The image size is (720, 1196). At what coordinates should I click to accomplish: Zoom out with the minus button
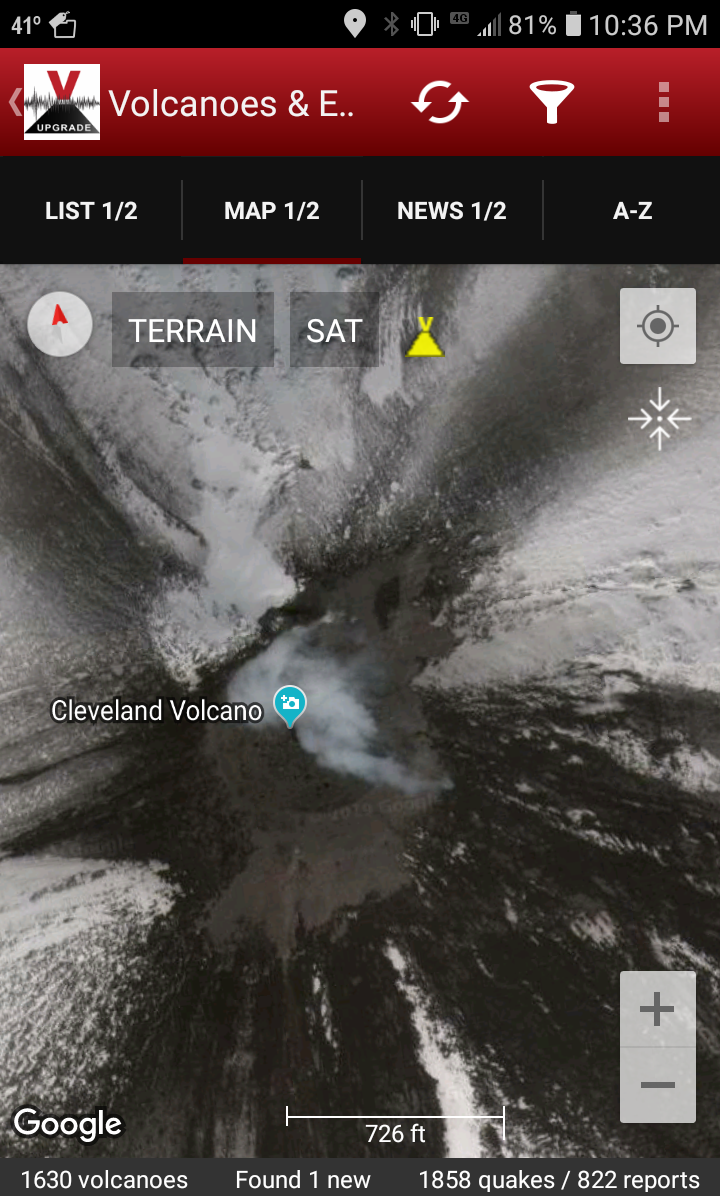657,1085
